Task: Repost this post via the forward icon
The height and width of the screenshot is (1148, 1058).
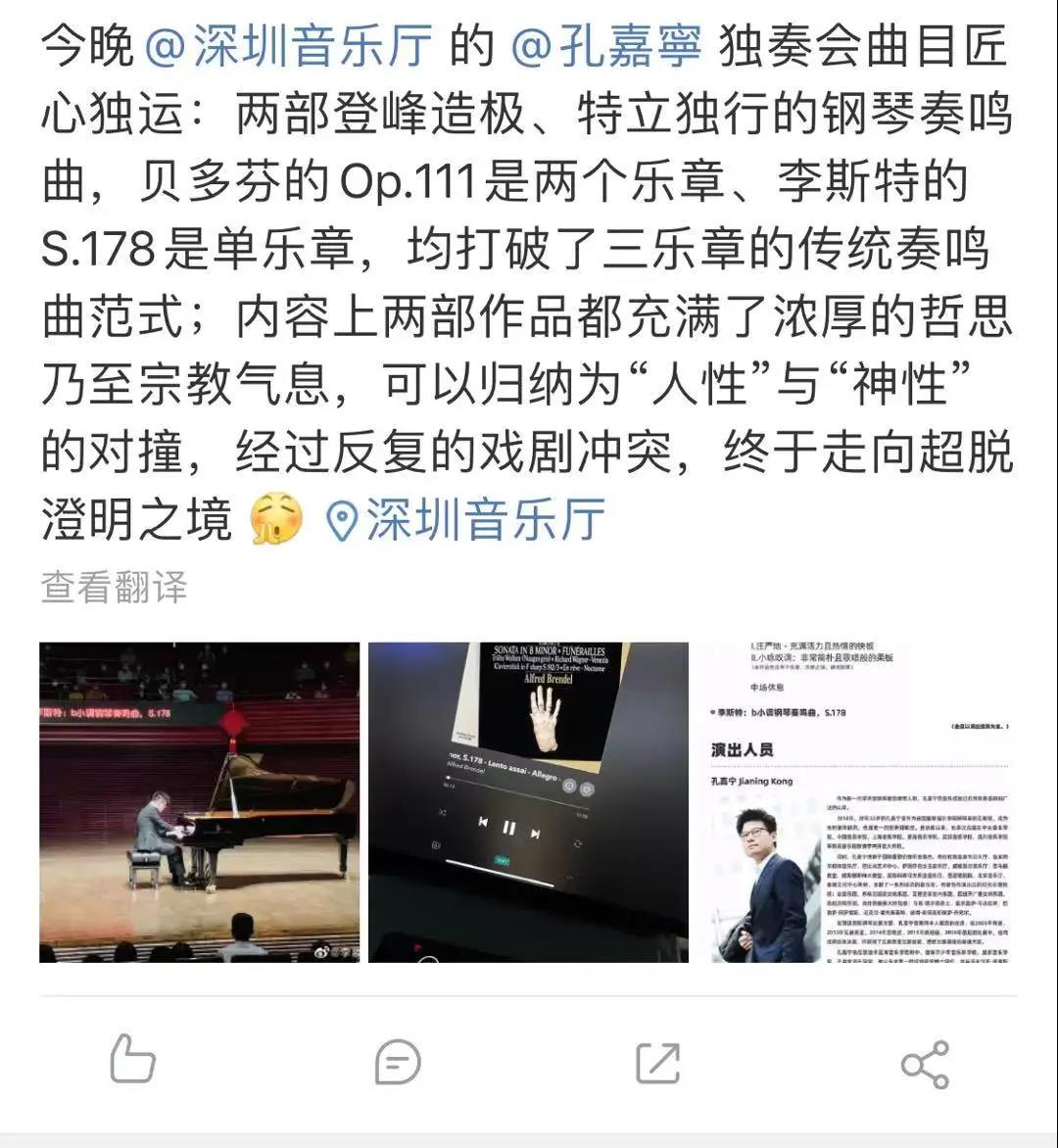Action: (657, 1062)
